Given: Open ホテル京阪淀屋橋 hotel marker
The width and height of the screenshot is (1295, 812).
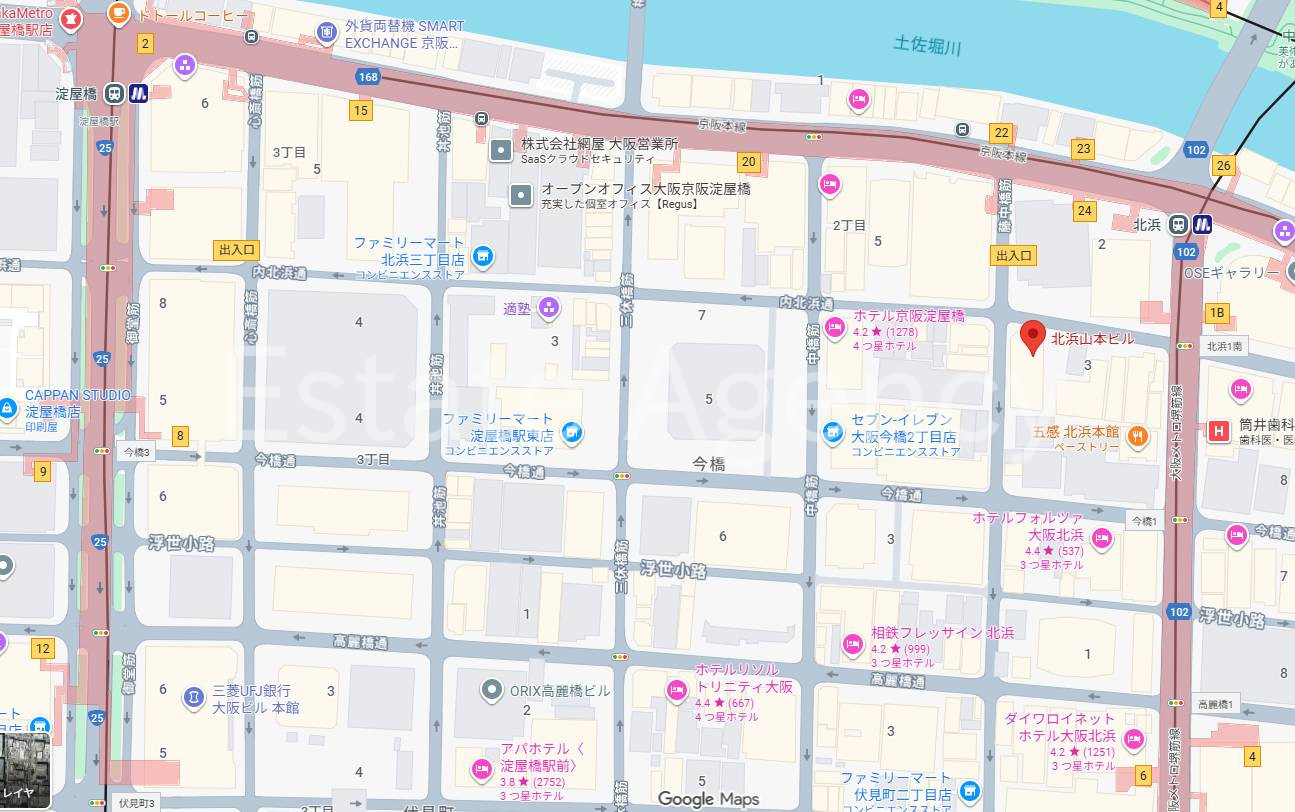Looking at the screenshot, I should (834, 326).
